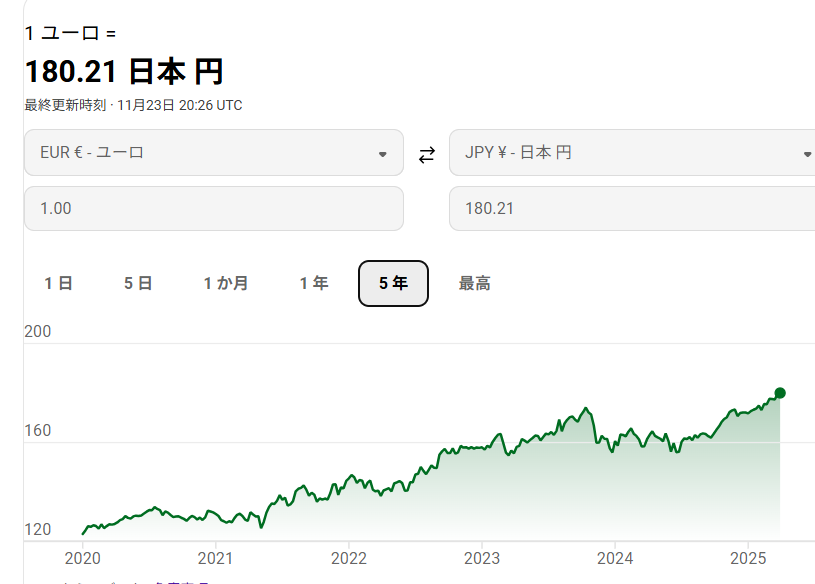Switch chart range to 5日

click(x=138, y=284)
